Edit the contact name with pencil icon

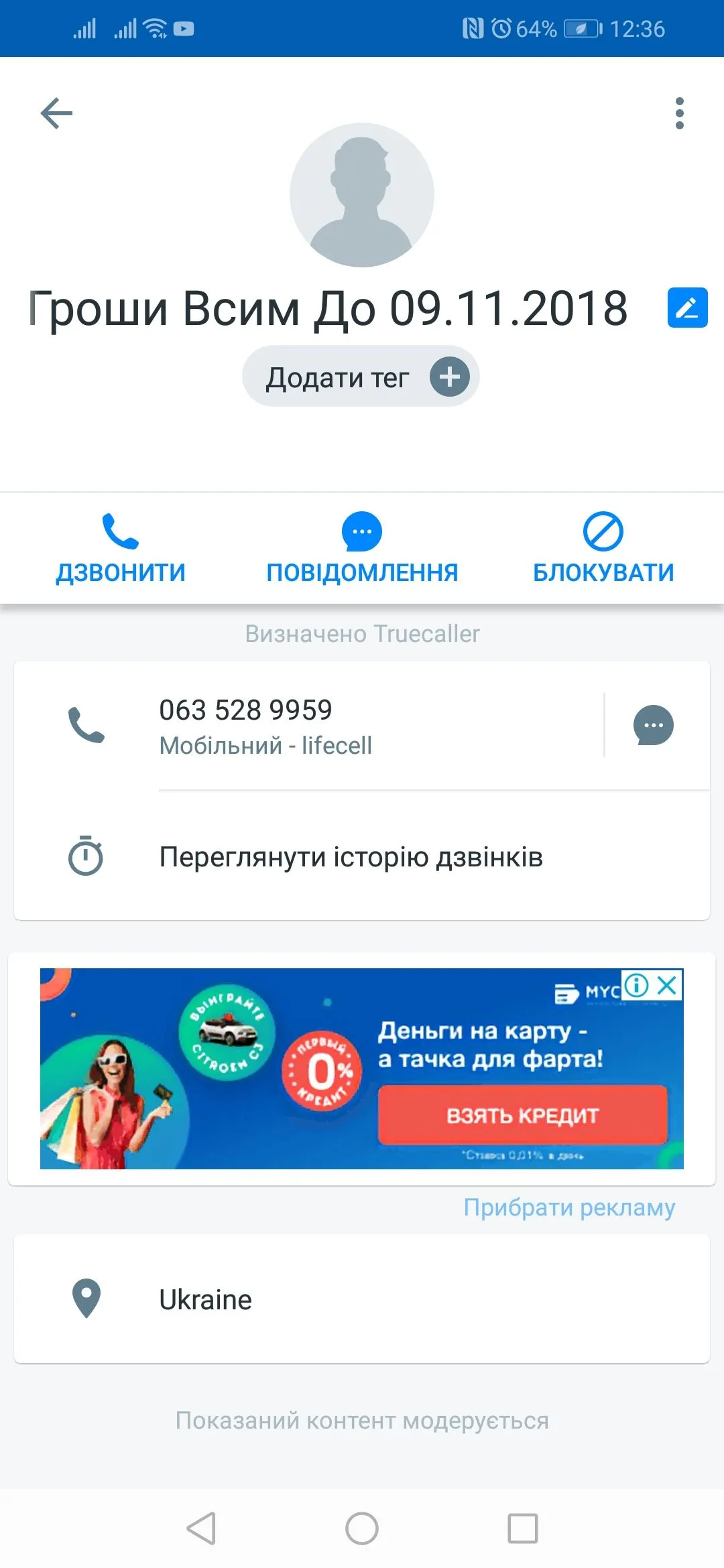[x=687, y=308]
